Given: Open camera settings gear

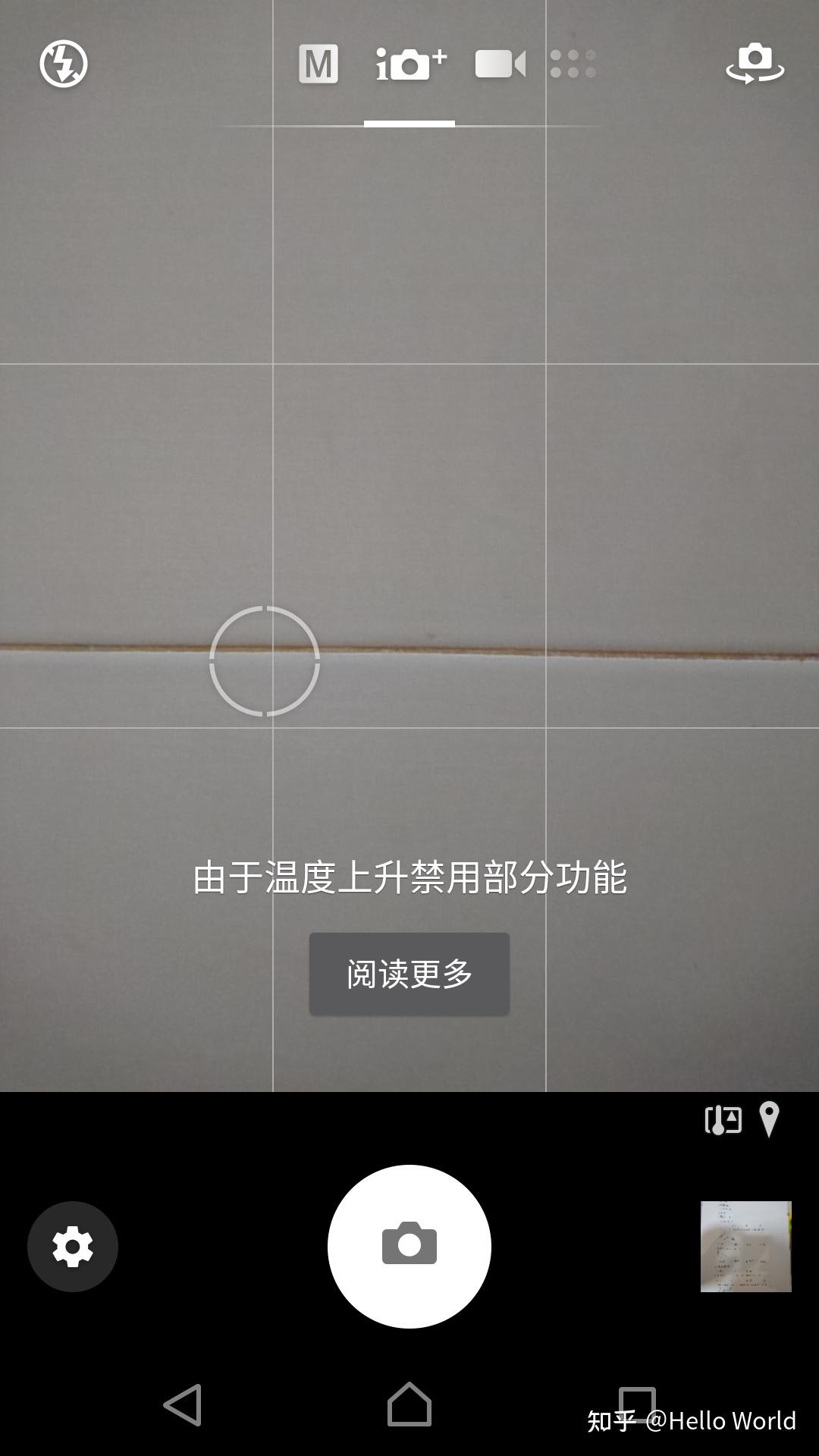Looking at the screenshot, I should click(73, 1247).
